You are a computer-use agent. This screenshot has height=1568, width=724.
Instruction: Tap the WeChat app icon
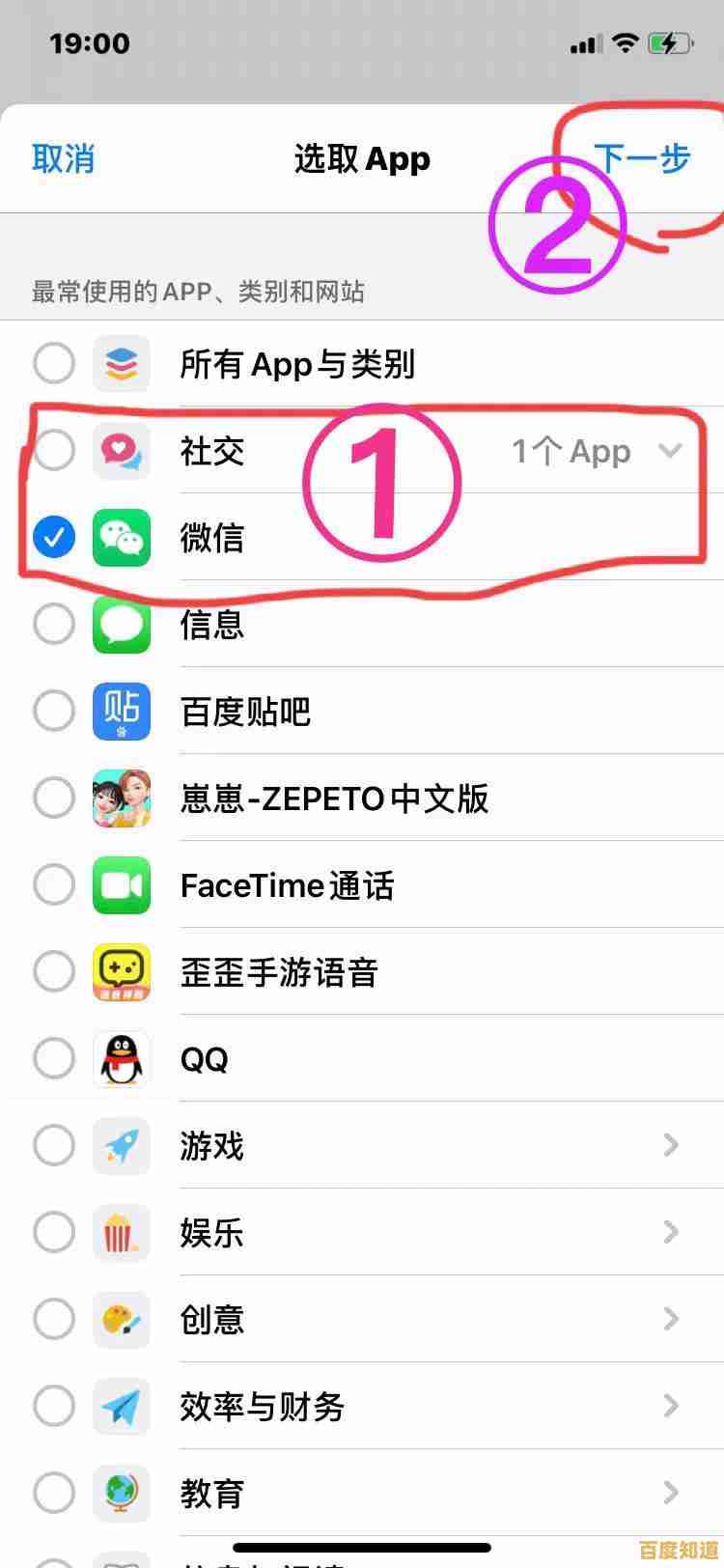coord(121,538)
